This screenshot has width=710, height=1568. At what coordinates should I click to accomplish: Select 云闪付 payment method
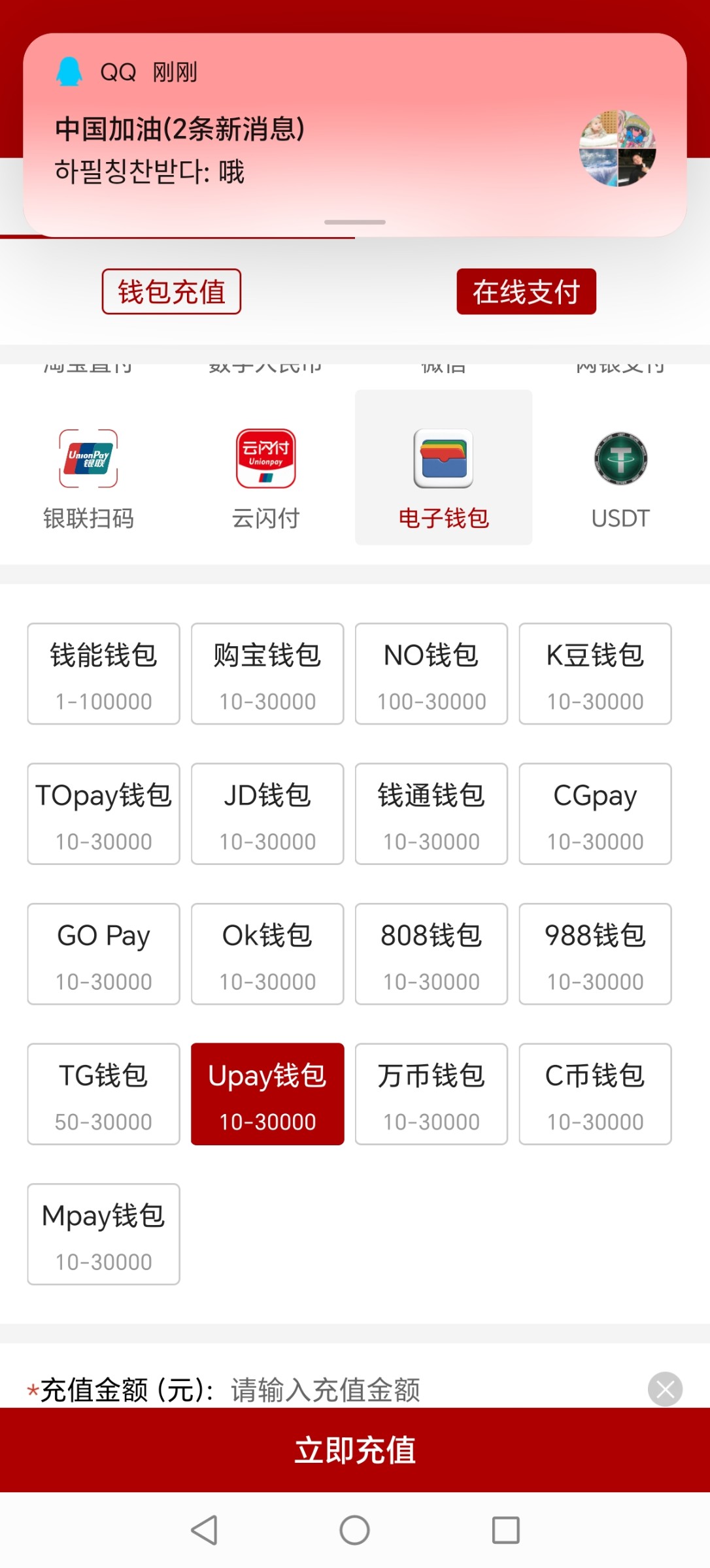(266, 477)
